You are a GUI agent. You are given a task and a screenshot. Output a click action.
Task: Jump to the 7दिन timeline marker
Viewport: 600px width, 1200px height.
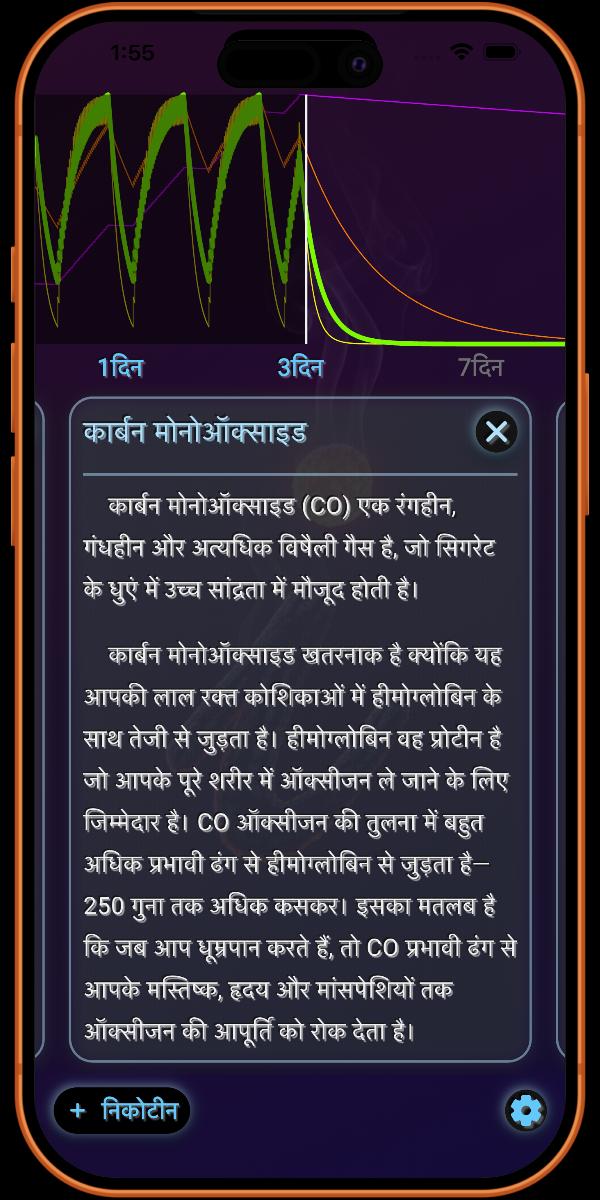pos(480,368)
